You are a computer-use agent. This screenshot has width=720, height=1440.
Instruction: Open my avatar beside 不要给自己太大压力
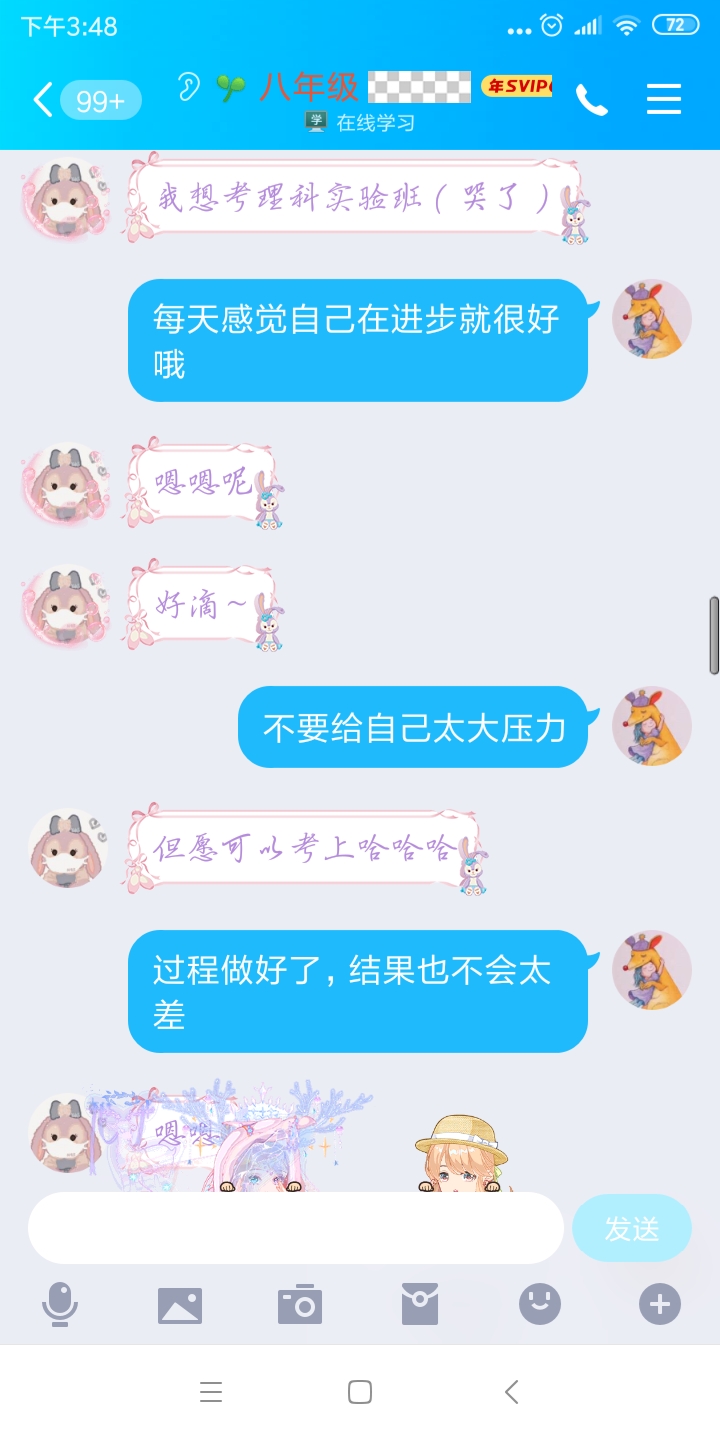(651, 726)
